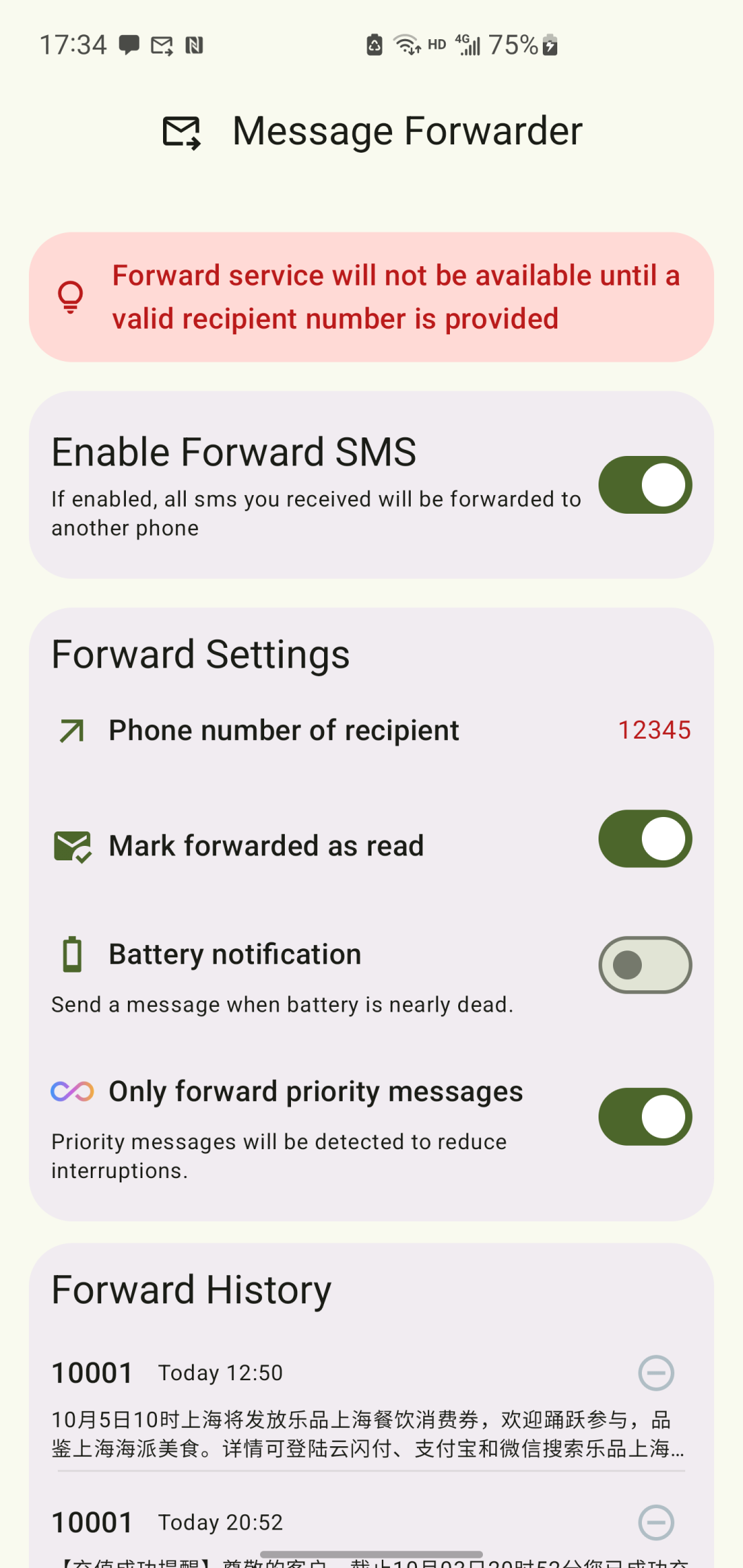Click the envelope-checkmark icon beside Mark forwarded as read

(x=71, y=846)
